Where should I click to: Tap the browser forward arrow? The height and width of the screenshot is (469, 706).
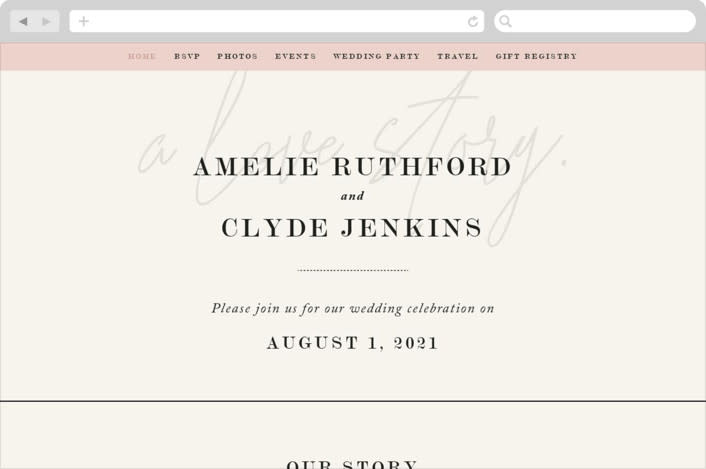[46, 21]
